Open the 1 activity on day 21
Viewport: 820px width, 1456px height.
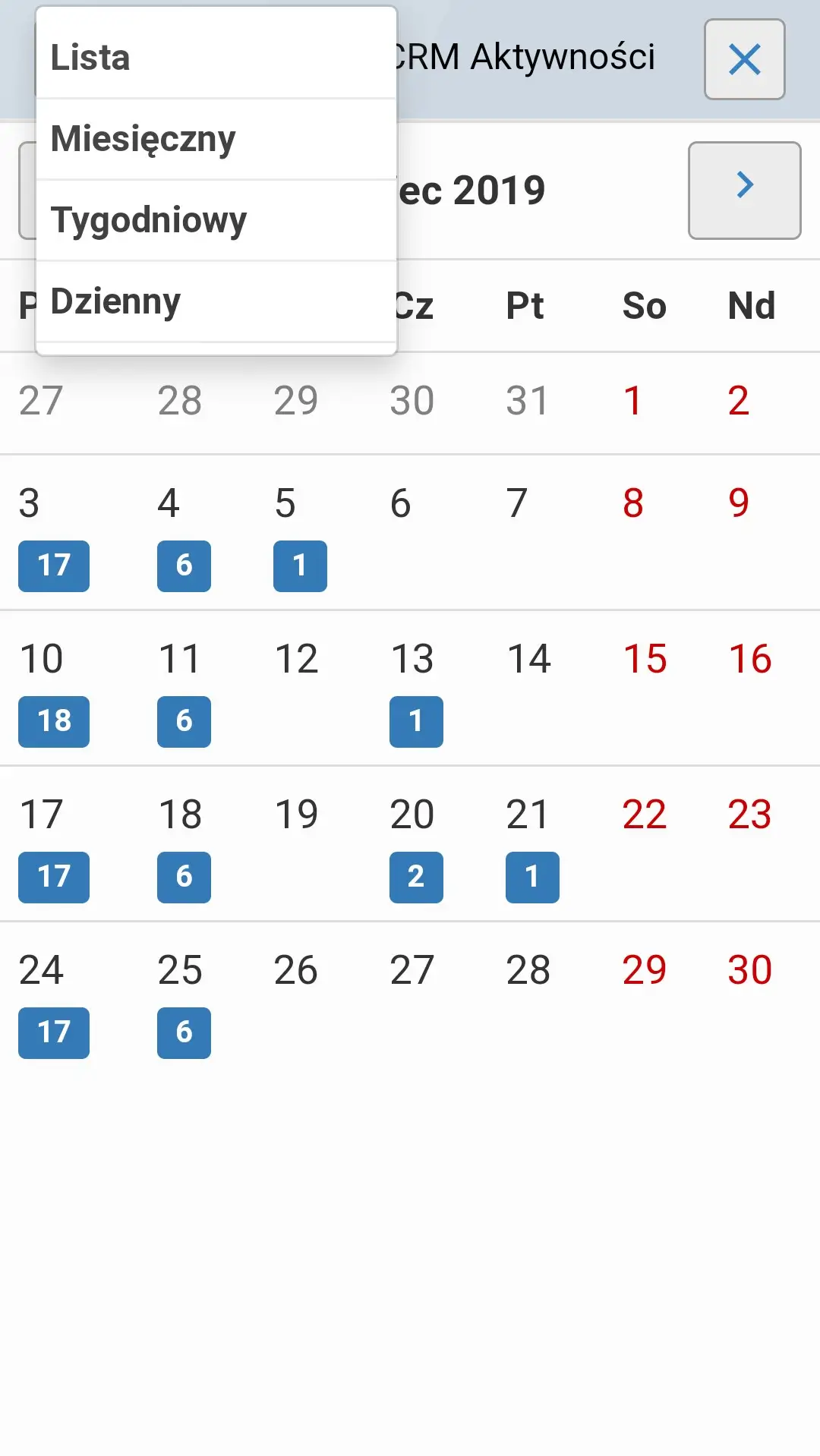tap(532, 877)
